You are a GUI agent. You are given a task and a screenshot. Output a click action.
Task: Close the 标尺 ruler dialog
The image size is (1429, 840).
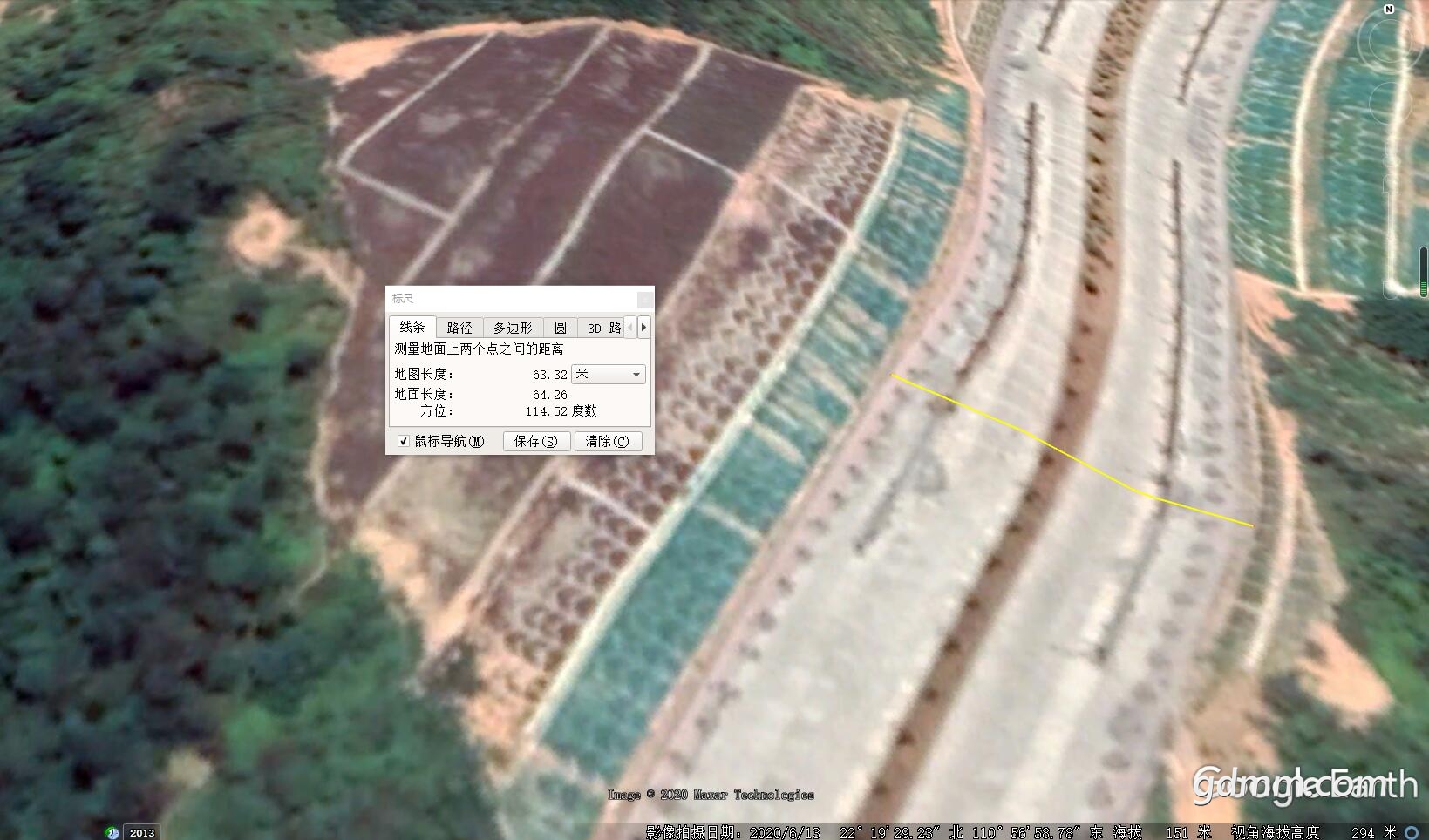644,299
